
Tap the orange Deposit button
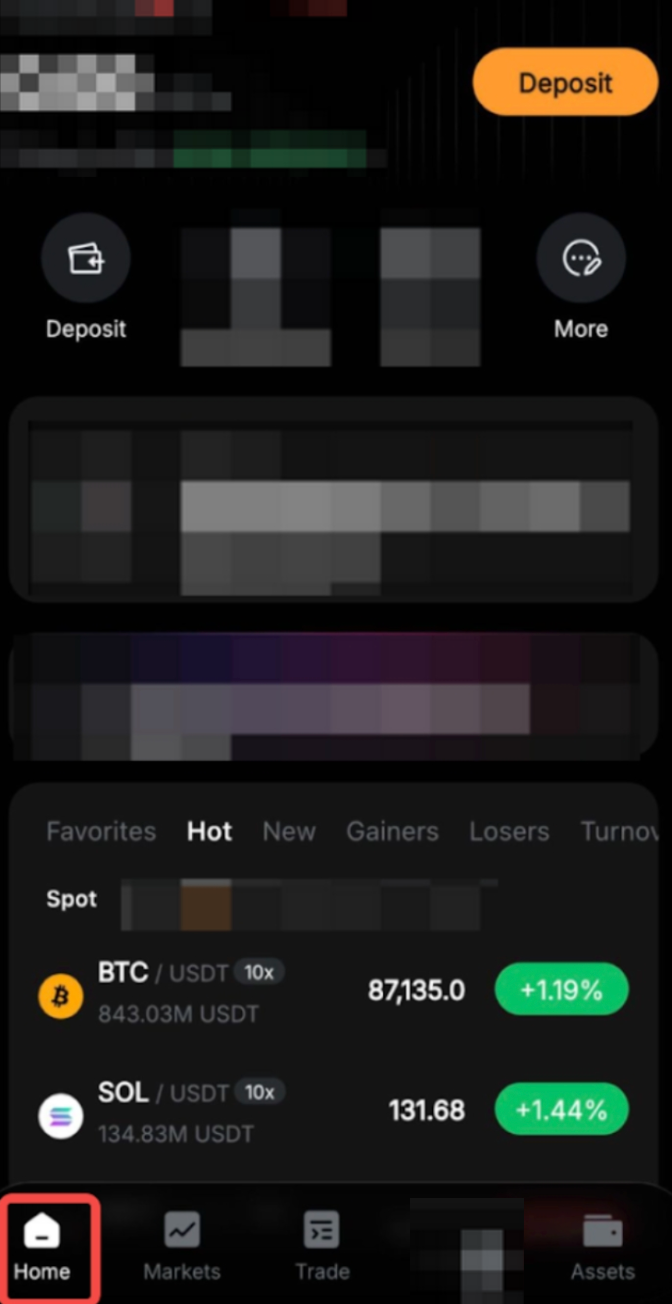click(565, 82)
